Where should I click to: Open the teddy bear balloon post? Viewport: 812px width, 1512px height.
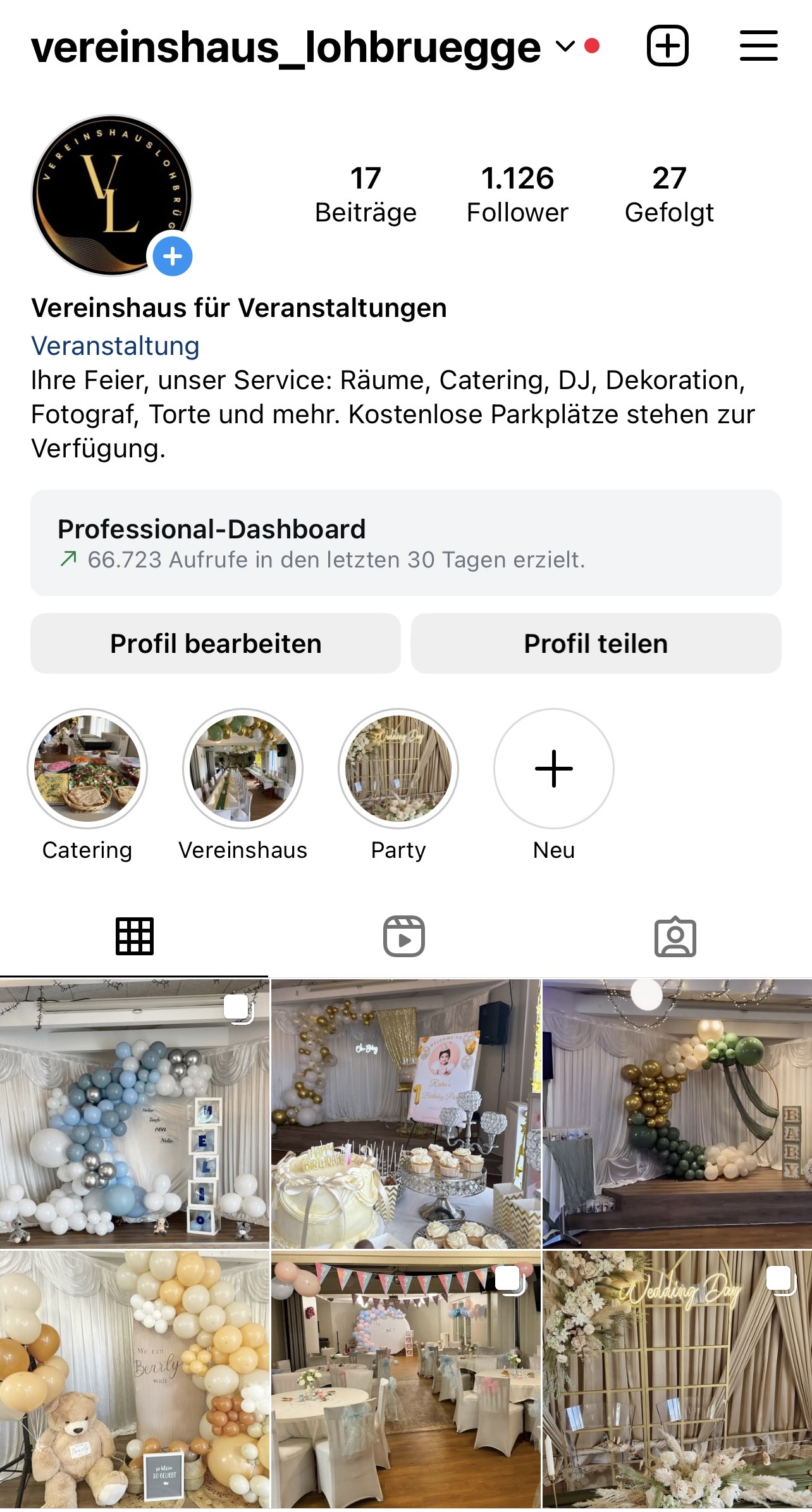pyautogui.click(x=134, y=1379)
